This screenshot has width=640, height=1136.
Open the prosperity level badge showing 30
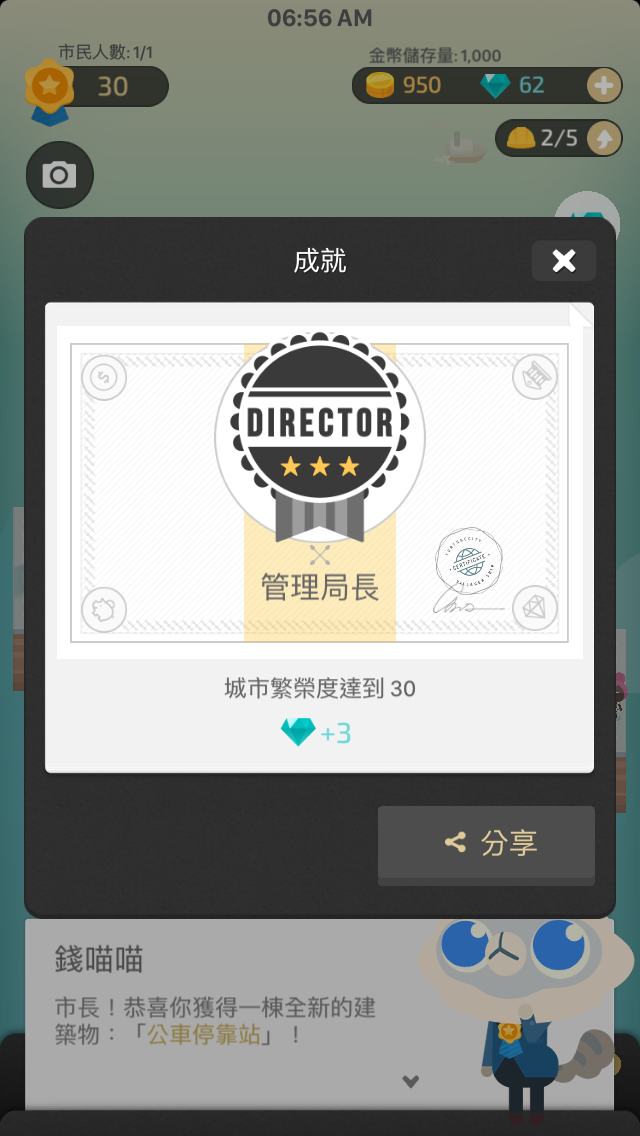coord(96,87)
